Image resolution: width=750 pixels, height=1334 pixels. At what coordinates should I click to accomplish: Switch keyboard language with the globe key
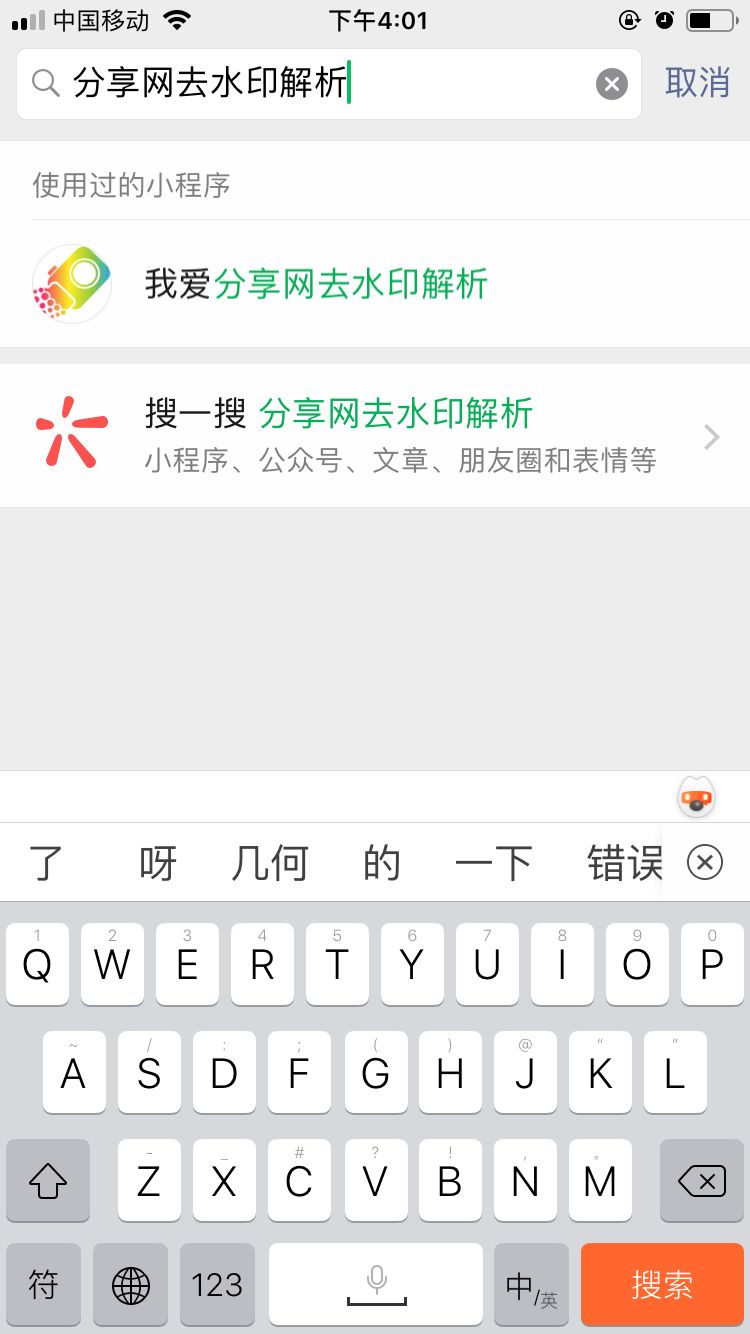pyautogui.click(x=131, y=1285)
